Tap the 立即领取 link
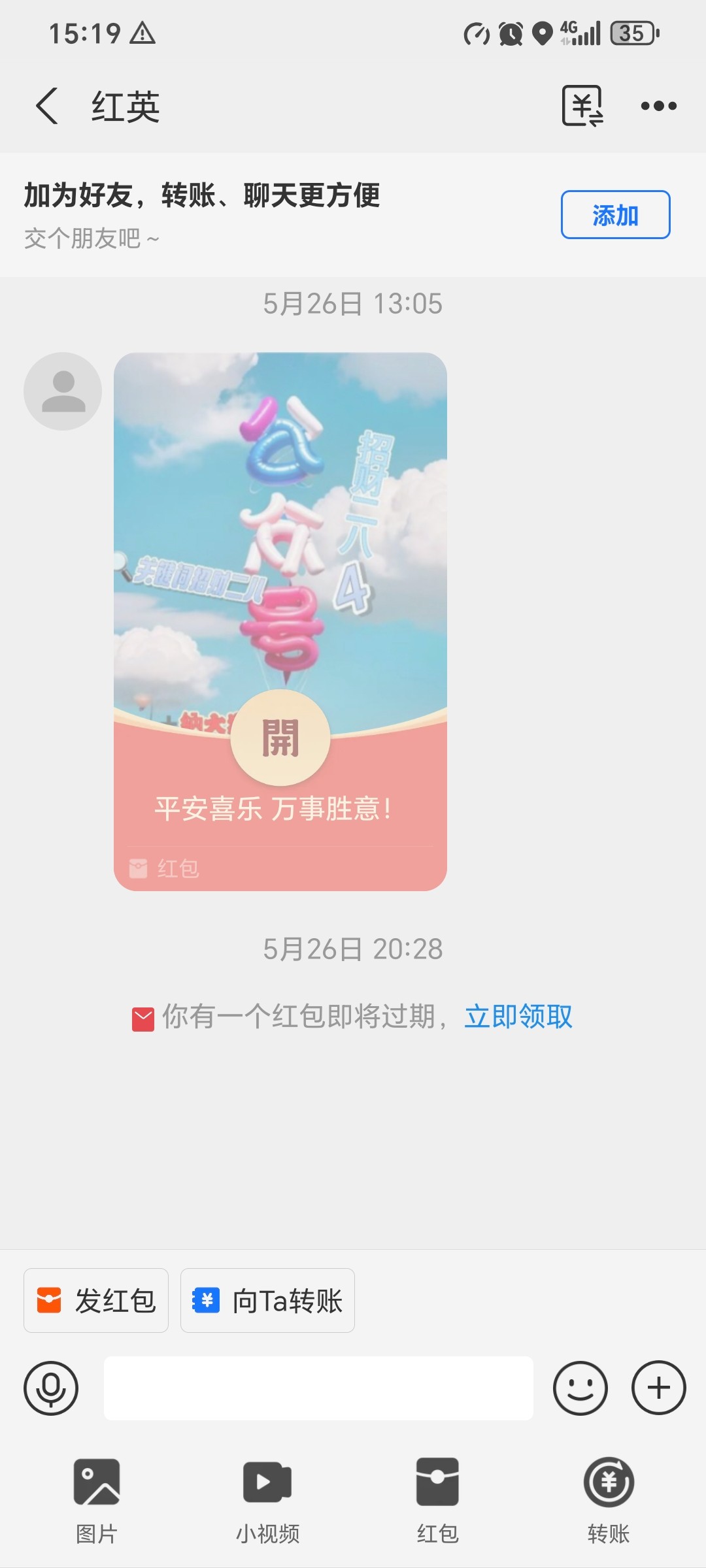 (x=518, y=1017)
